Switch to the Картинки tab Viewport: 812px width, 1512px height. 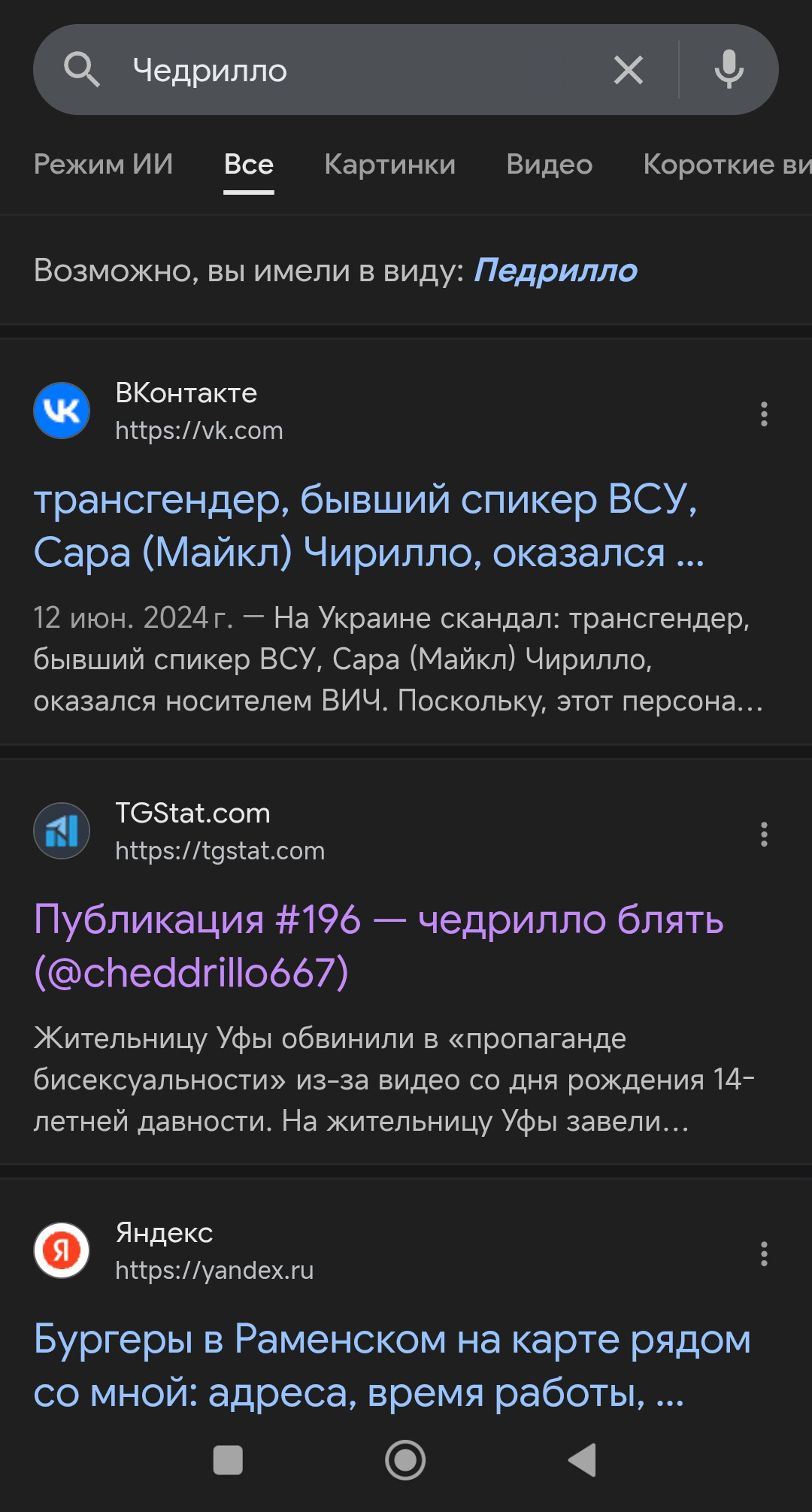click(x=389, y=164)
